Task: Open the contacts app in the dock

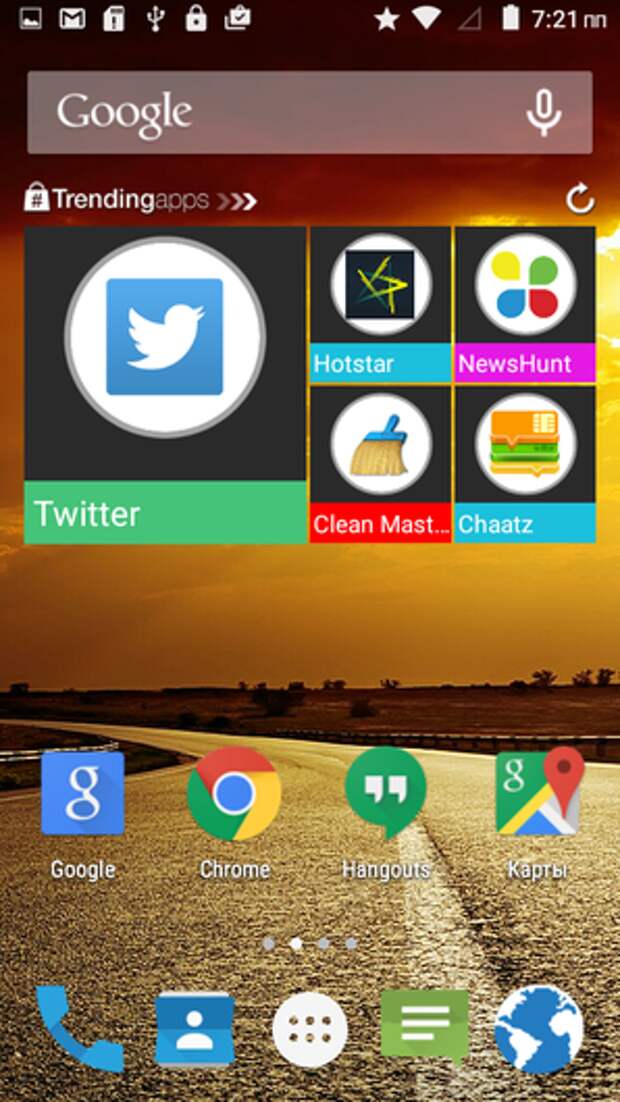Action: (x=195, y=1030)
